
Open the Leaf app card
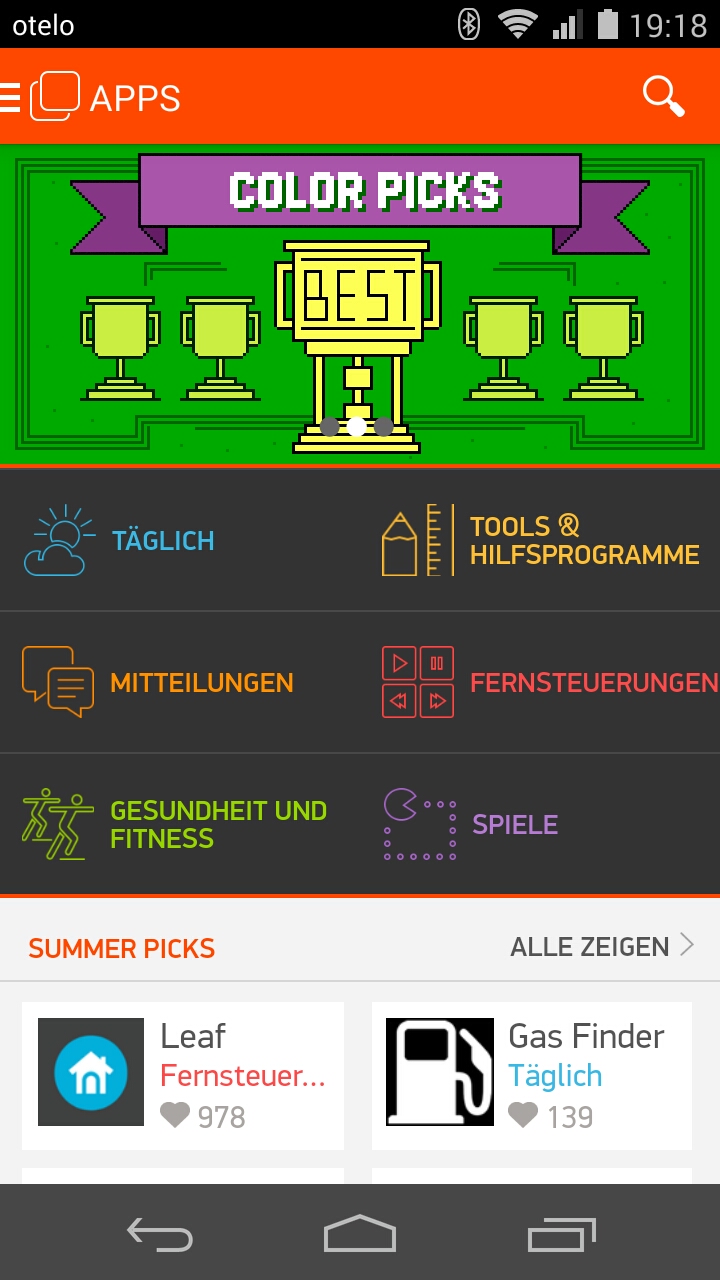tap(183, 1076)
